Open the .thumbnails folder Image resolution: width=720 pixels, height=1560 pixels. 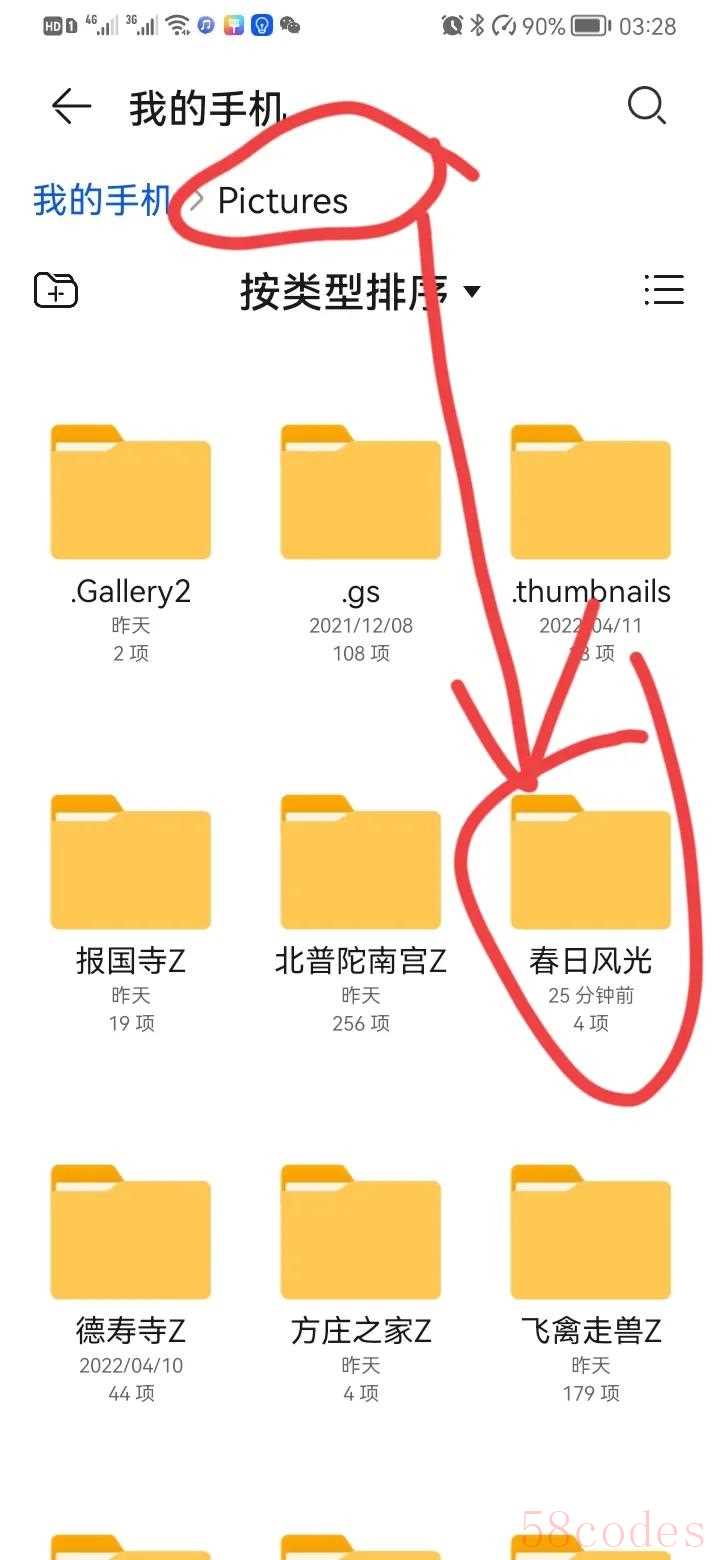pyautogui.click(x=590, y=495)
